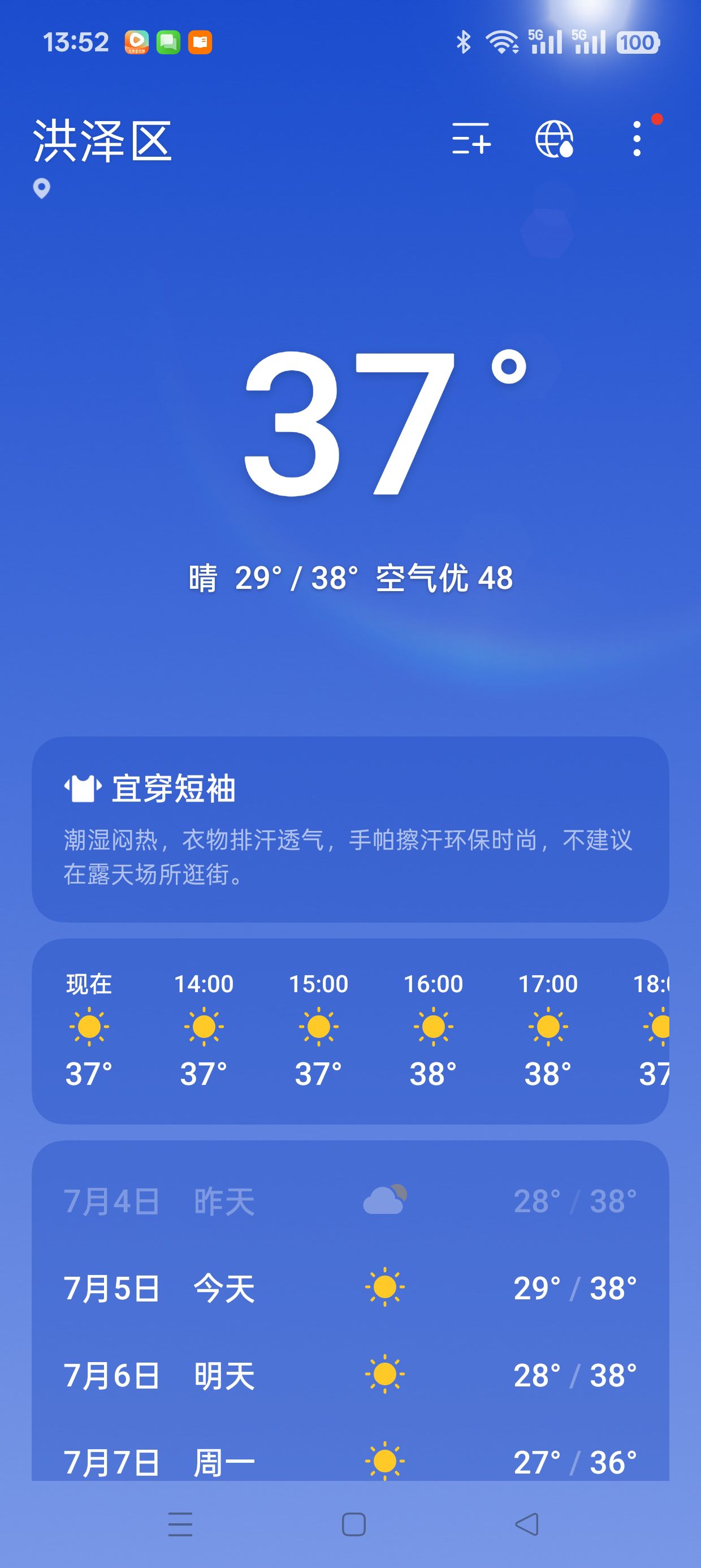The width and height of the screenshot is (701, 1568).
Task: Open the global weather map icon
Action: pyautogui.click(x=555, y=139)
